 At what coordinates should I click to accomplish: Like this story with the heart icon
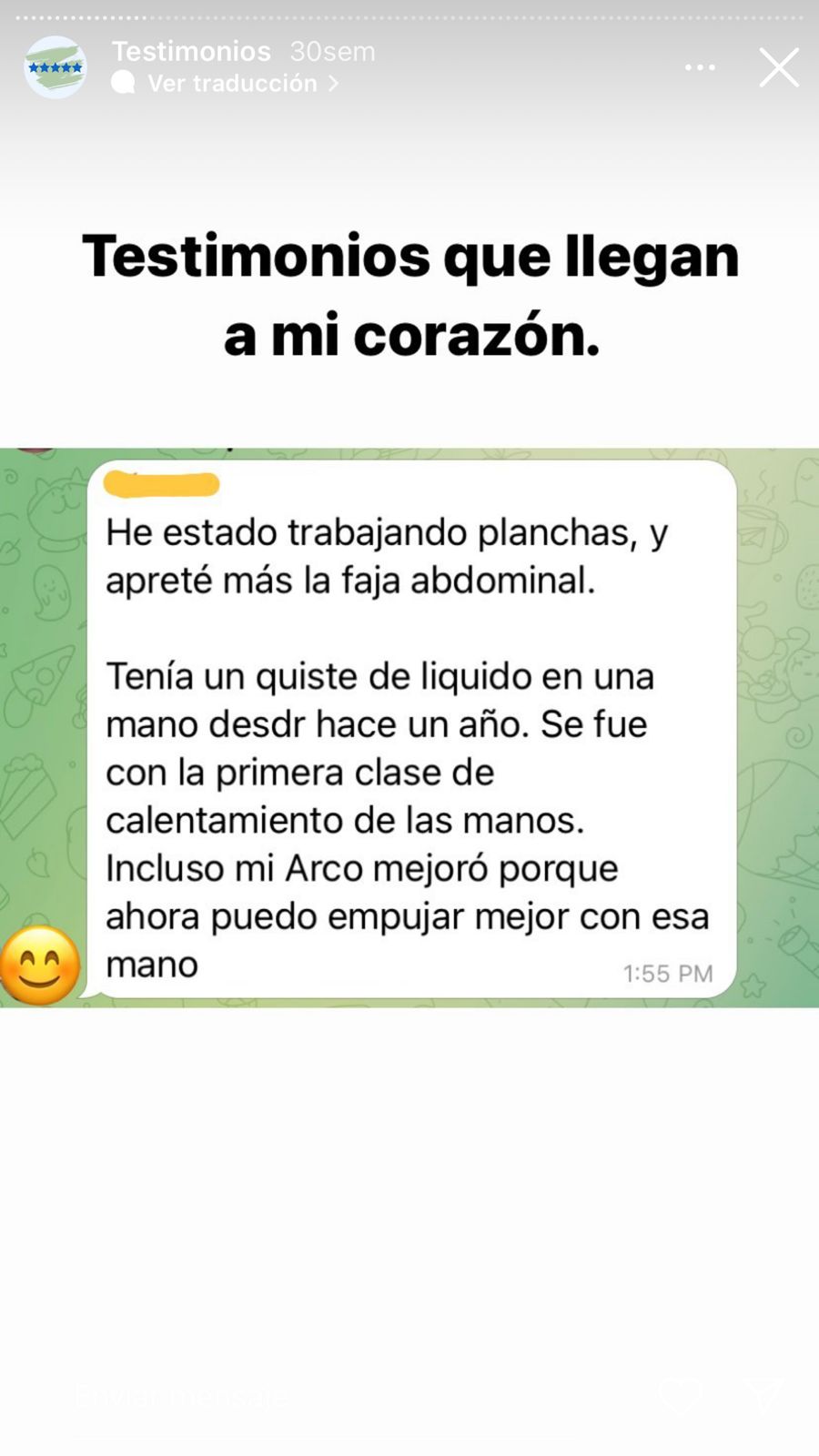(x=678, y=1394)
